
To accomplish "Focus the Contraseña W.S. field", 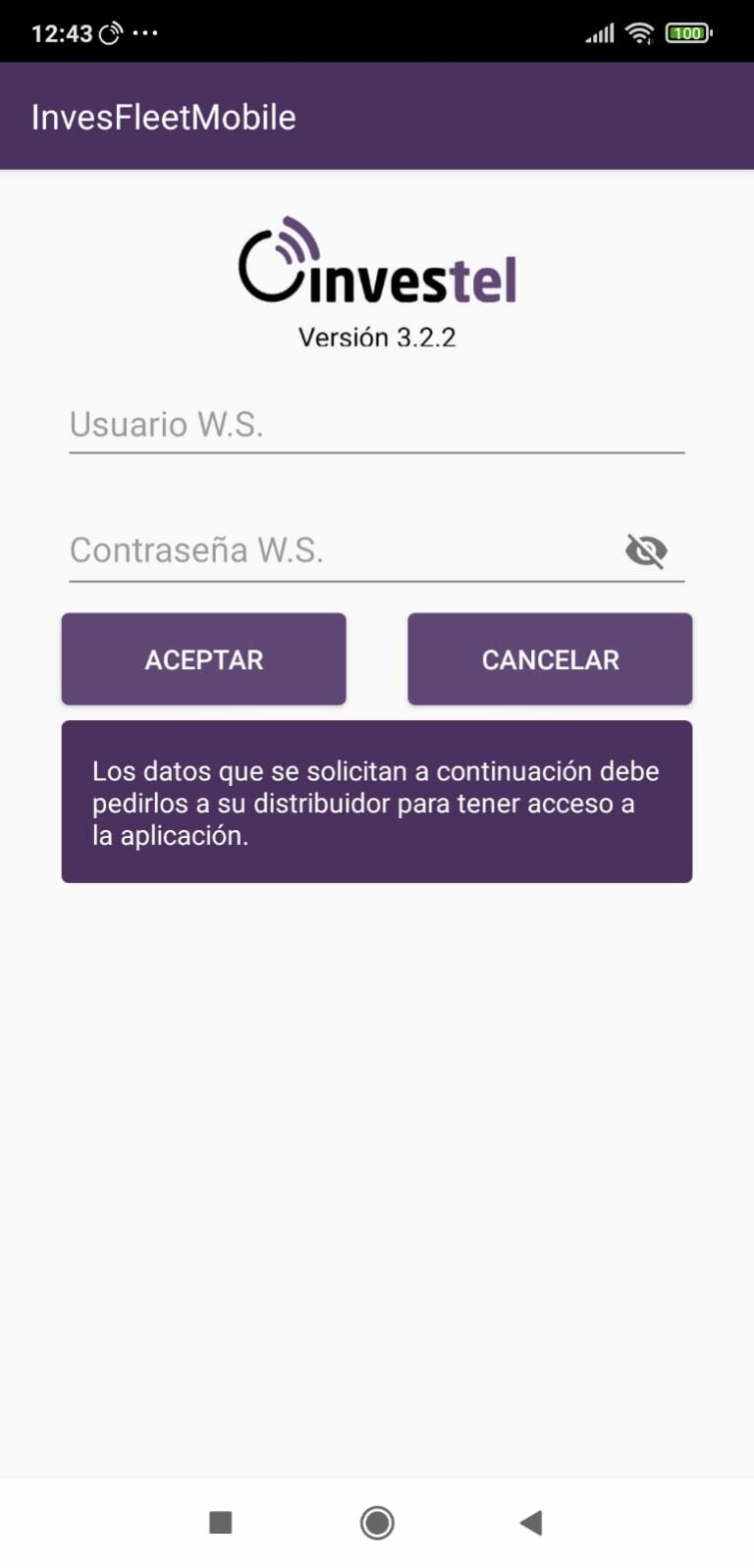I will pyautogui.click(x=344, y=550).
